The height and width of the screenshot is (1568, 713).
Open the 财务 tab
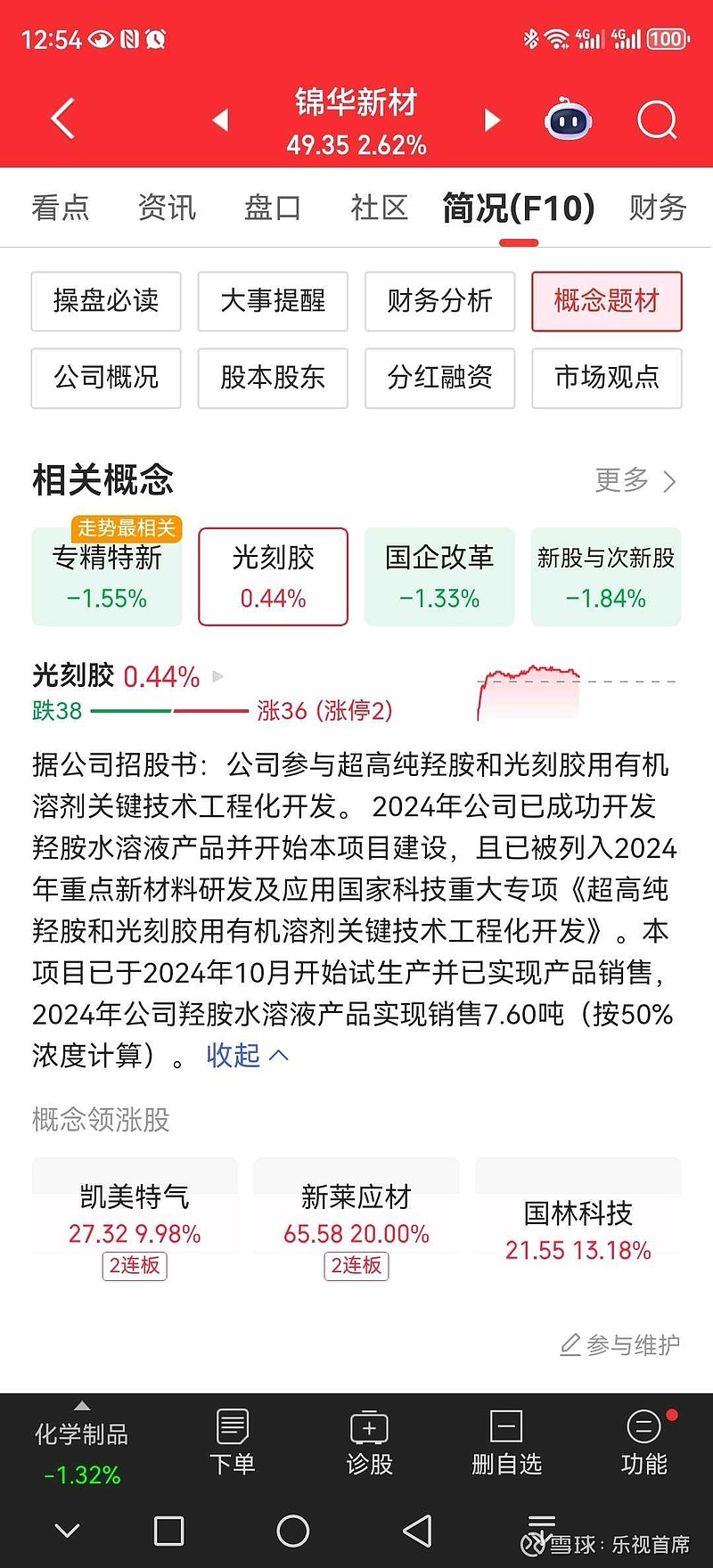[x=656, y=208]
